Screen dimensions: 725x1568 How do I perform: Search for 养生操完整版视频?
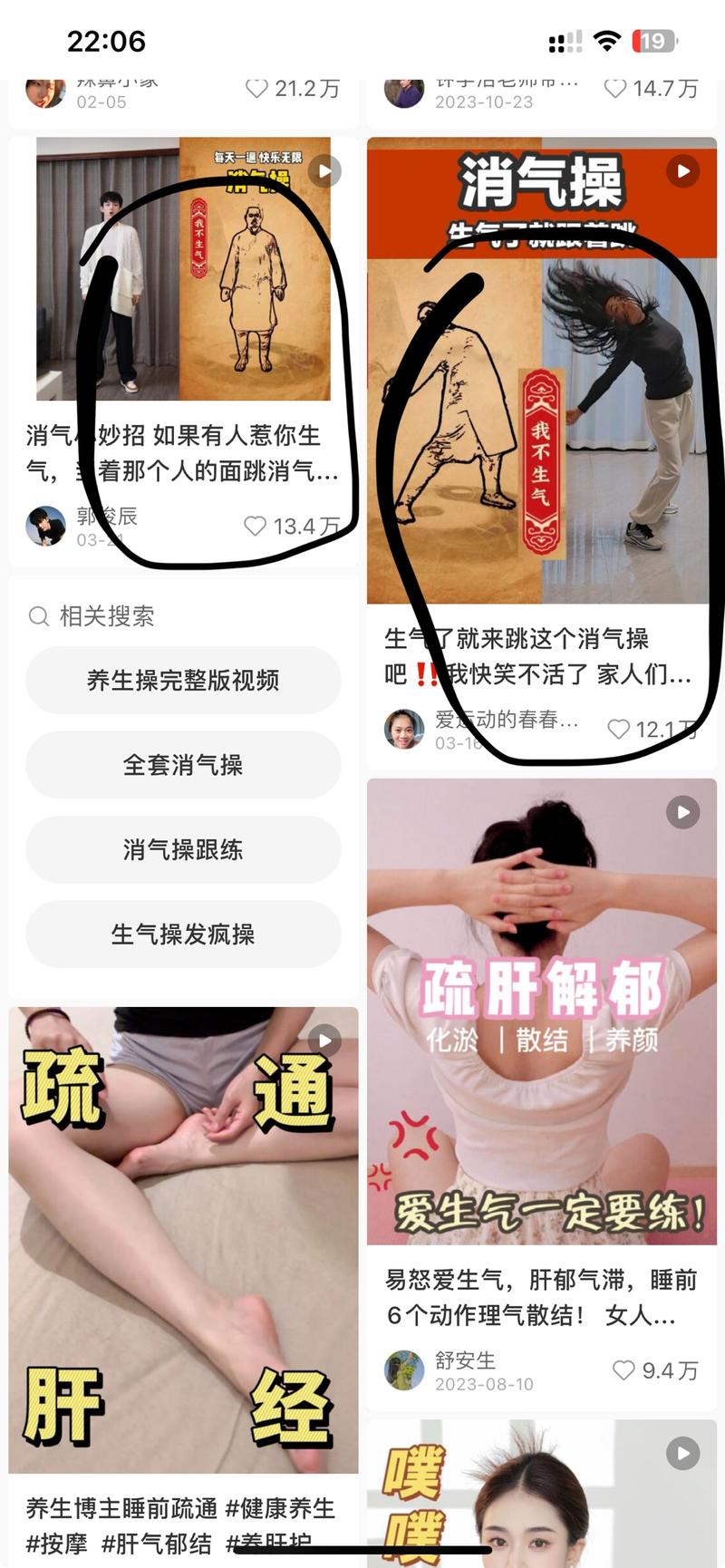click(x=183, y=681)
